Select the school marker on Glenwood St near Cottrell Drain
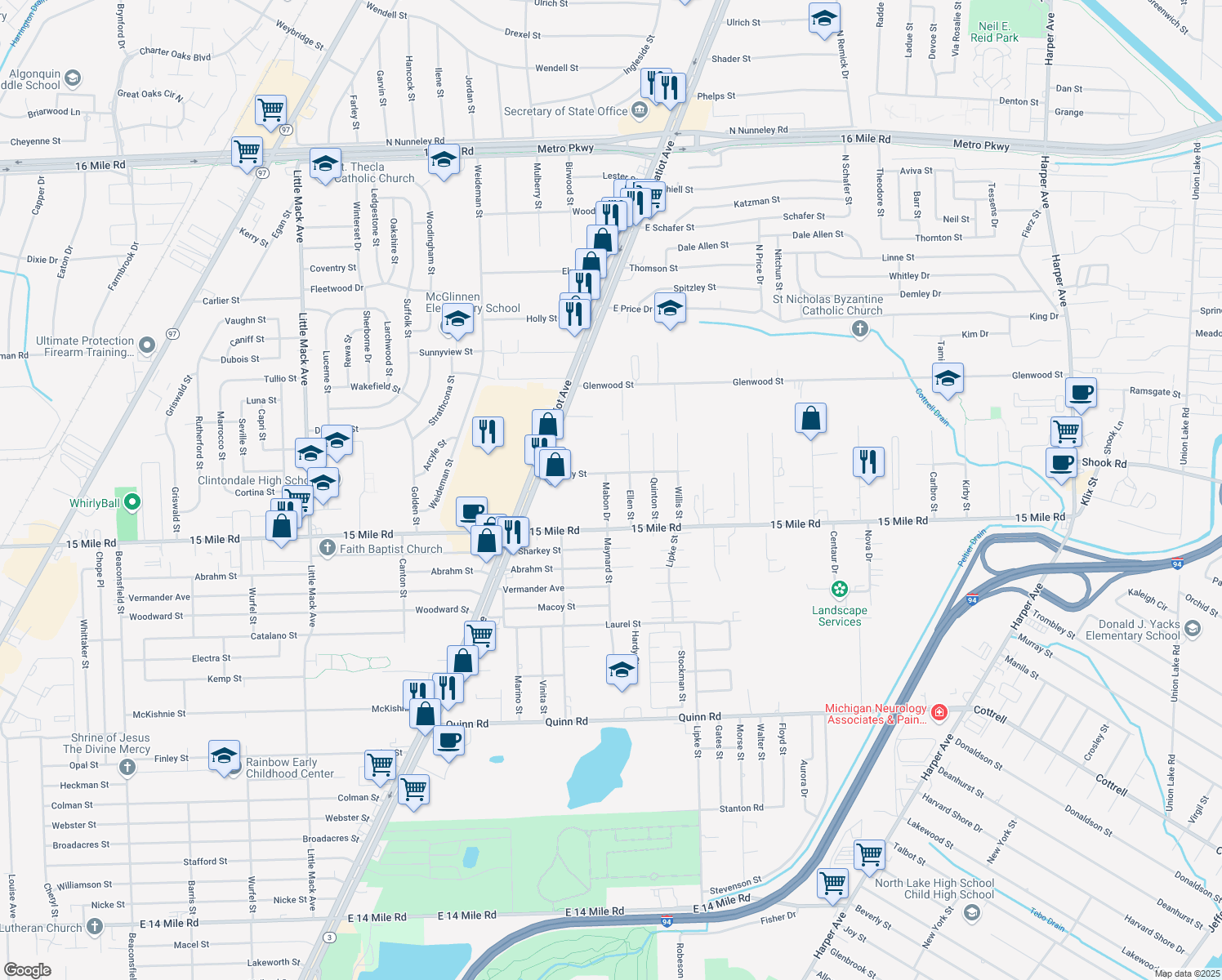Viewport: 1222px width, 980px height. pyautogui.click(x=948, y=378)
